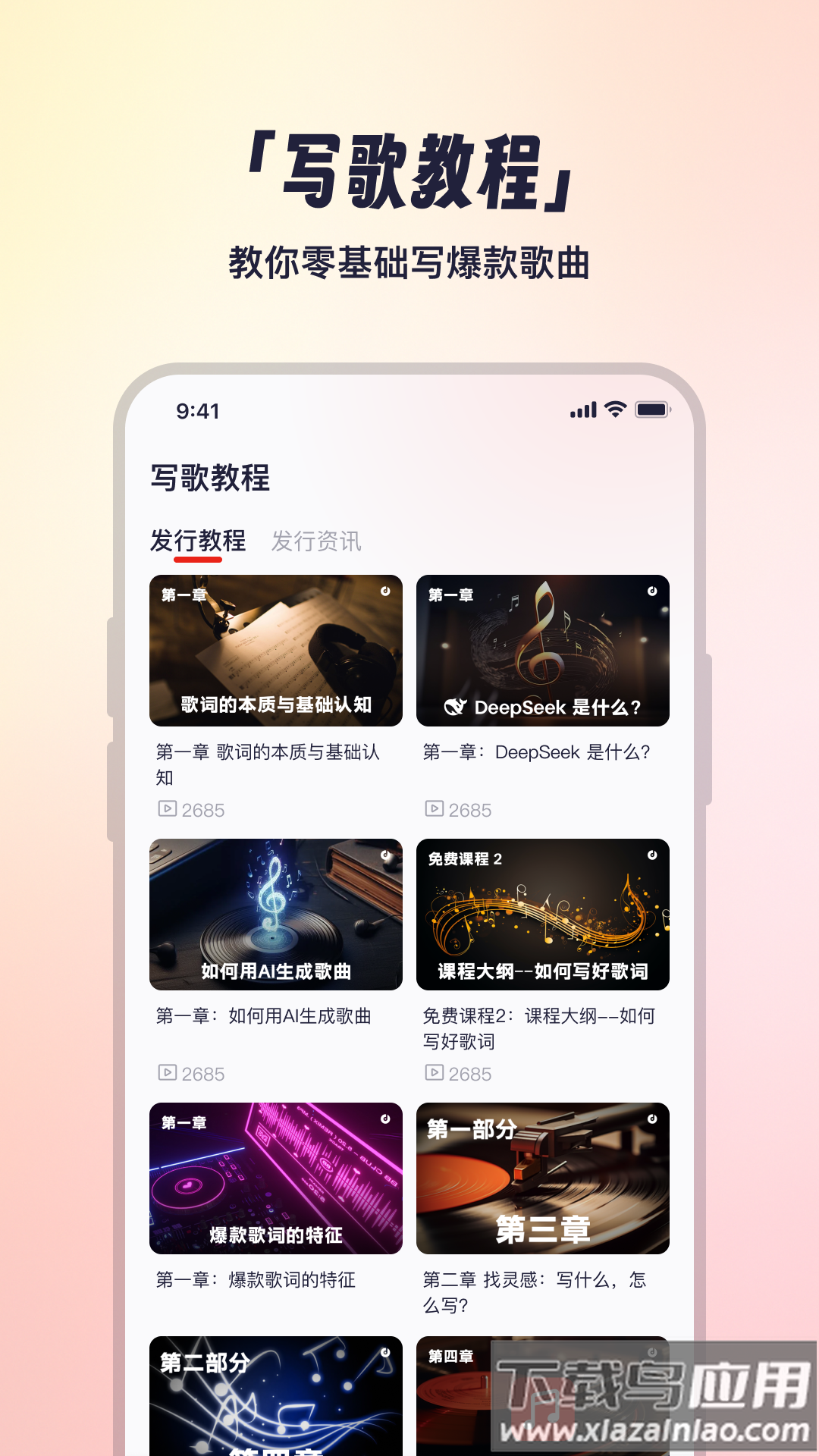Switch to the 发行资讯 tab
Screen dimensions: 819x1456
click(x=317, y=541)
